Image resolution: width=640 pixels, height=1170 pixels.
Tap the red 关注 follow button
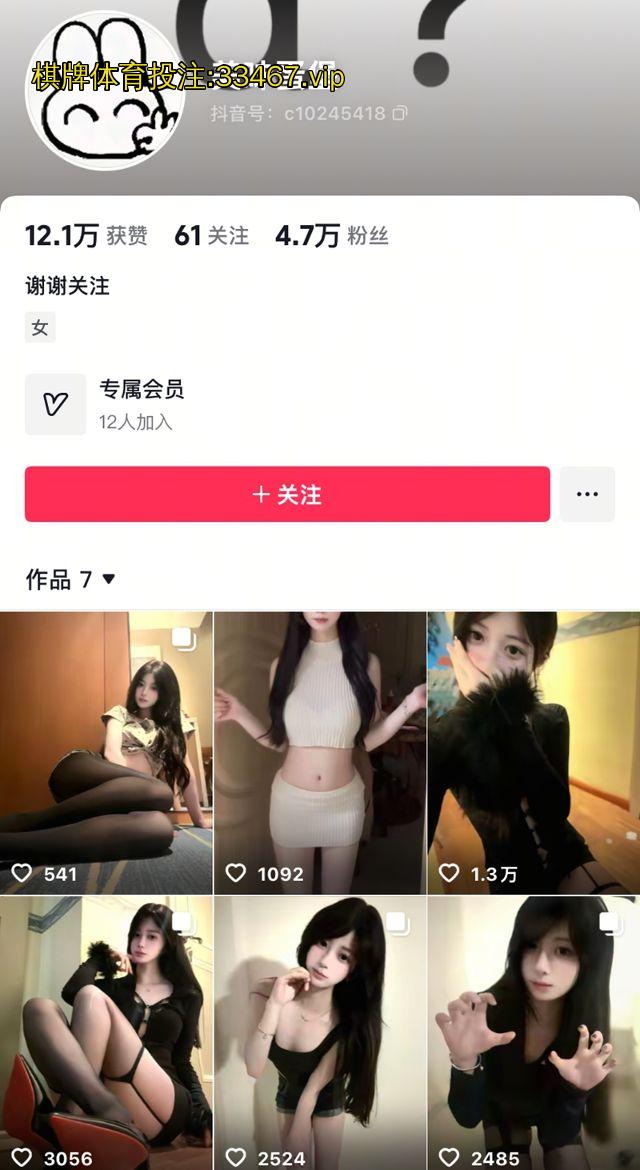coord(287,494)
